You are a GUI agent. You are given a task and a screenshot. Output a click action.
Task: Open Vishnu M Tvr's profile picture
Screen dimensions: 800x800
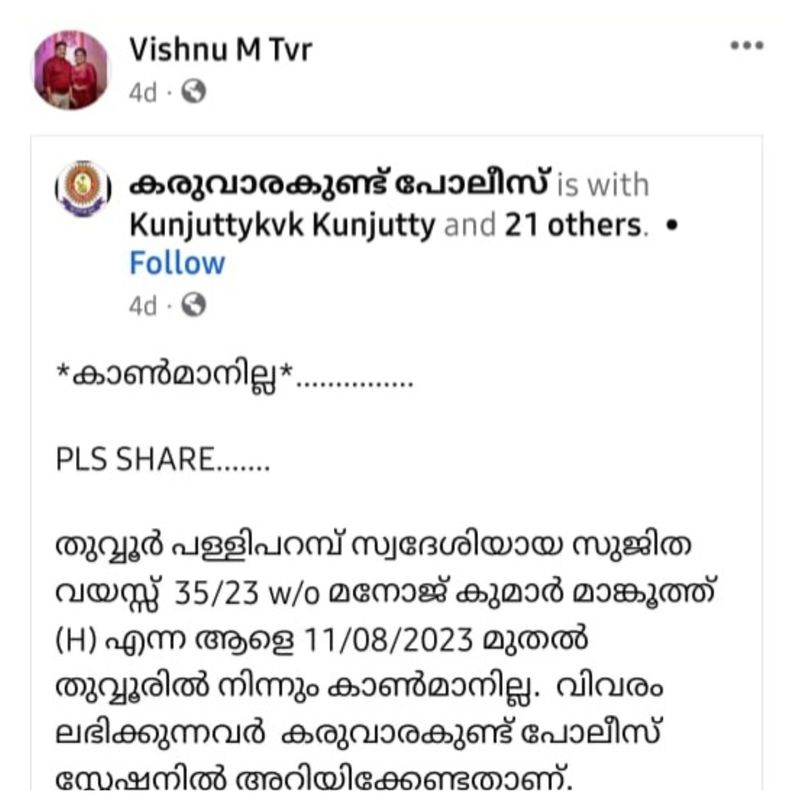70,69
